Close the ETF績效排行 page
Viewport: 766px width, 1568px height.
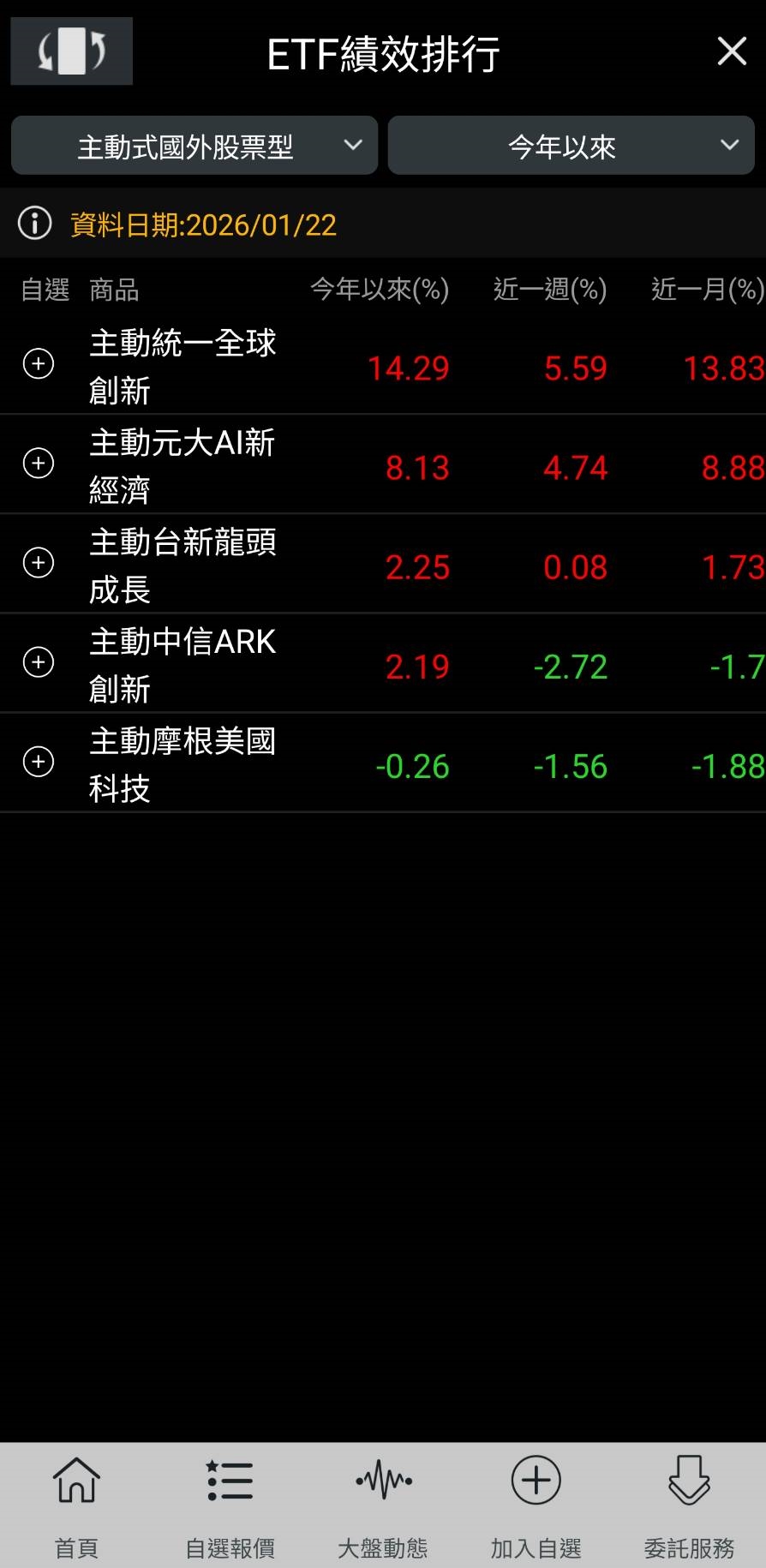[731, 51]
